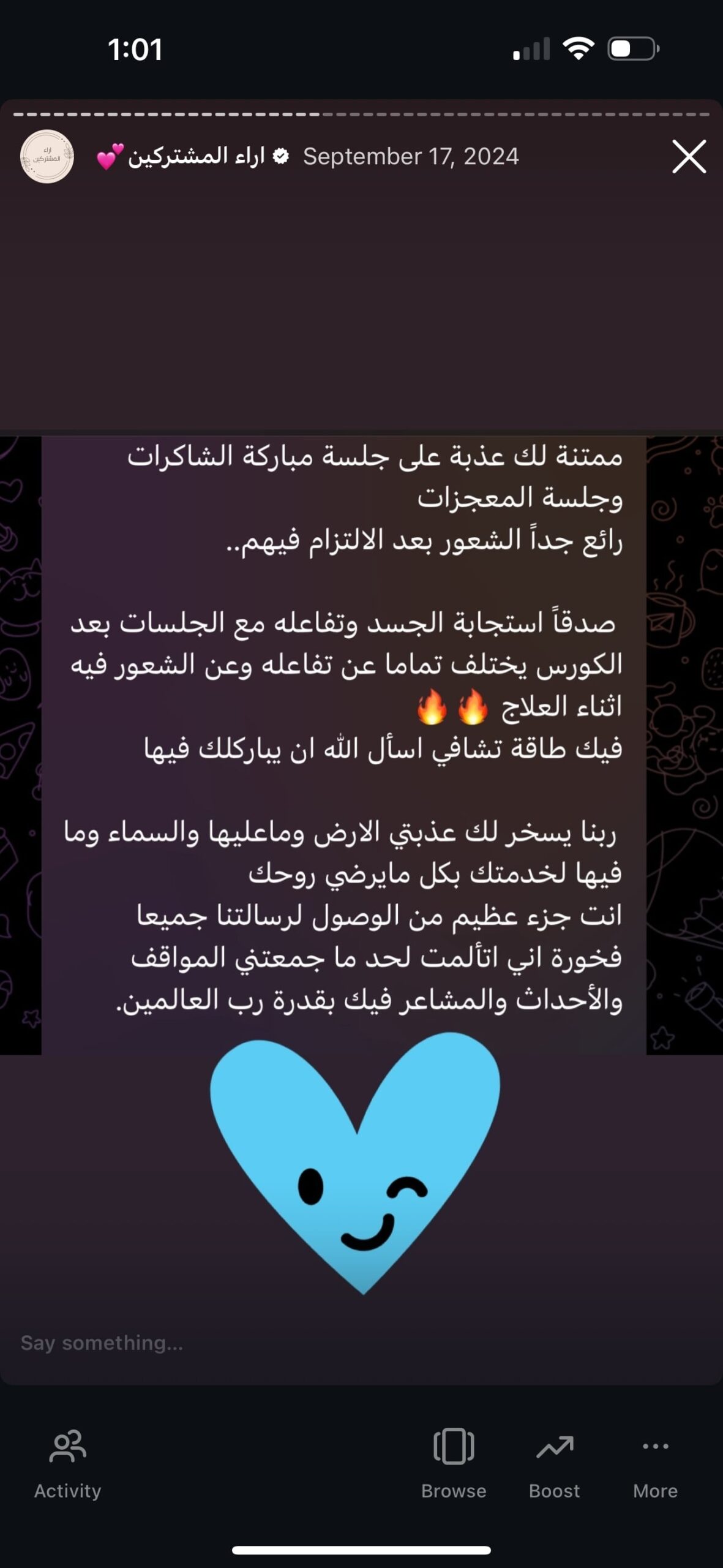723x1568 pixels.
Task: Boost this story
Action: [x=554, y=1464]
